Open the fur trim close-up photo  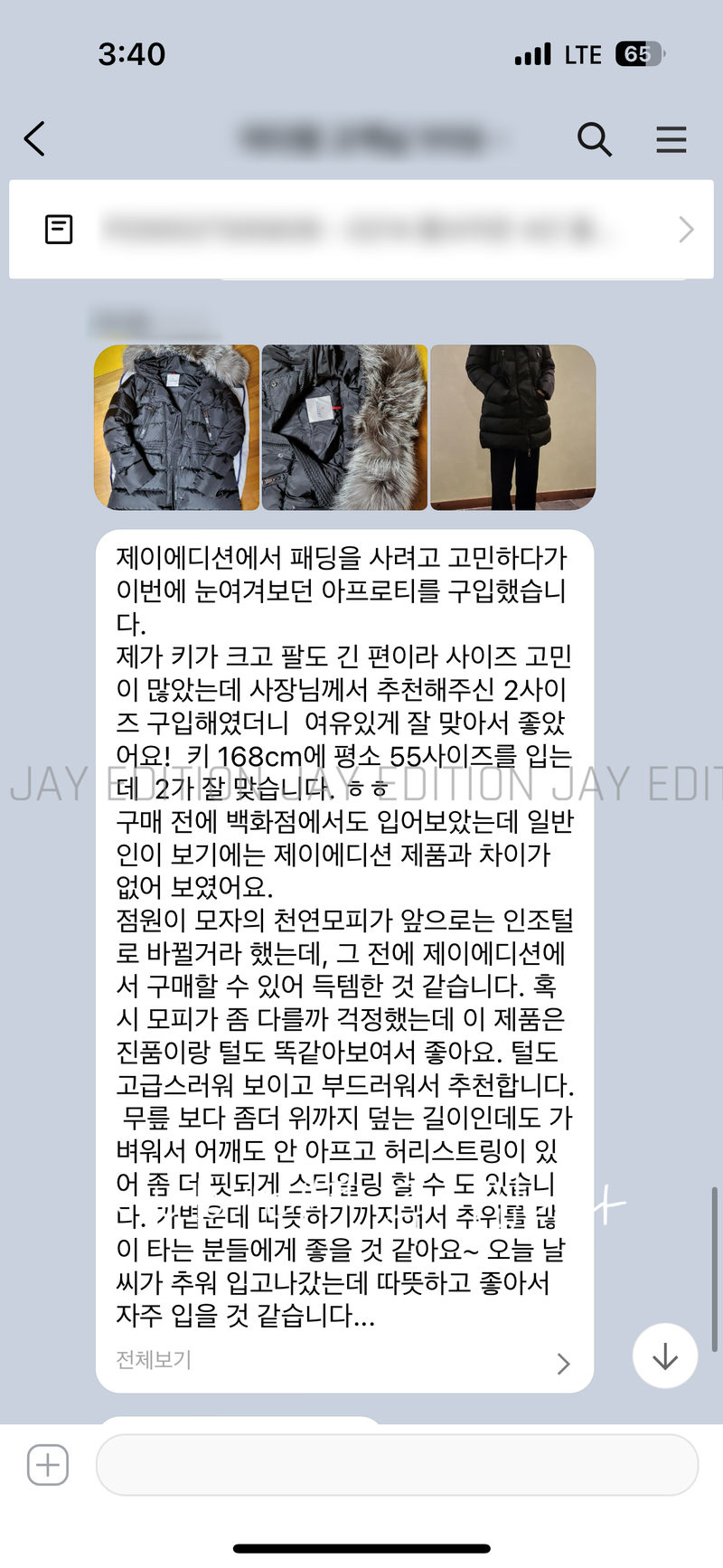344,427
